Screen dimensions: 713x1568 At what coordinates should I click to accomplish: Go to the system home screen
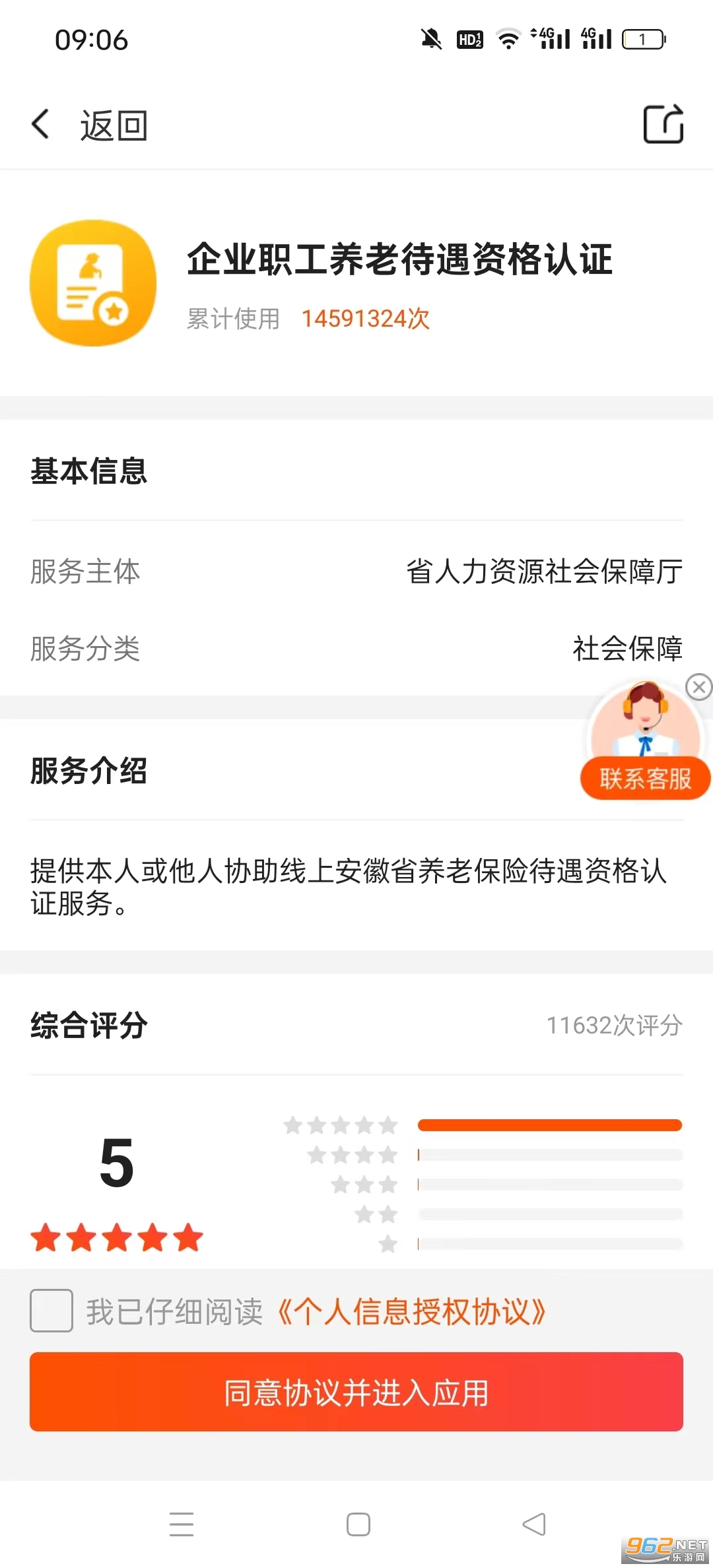(x=358, y=1524)
